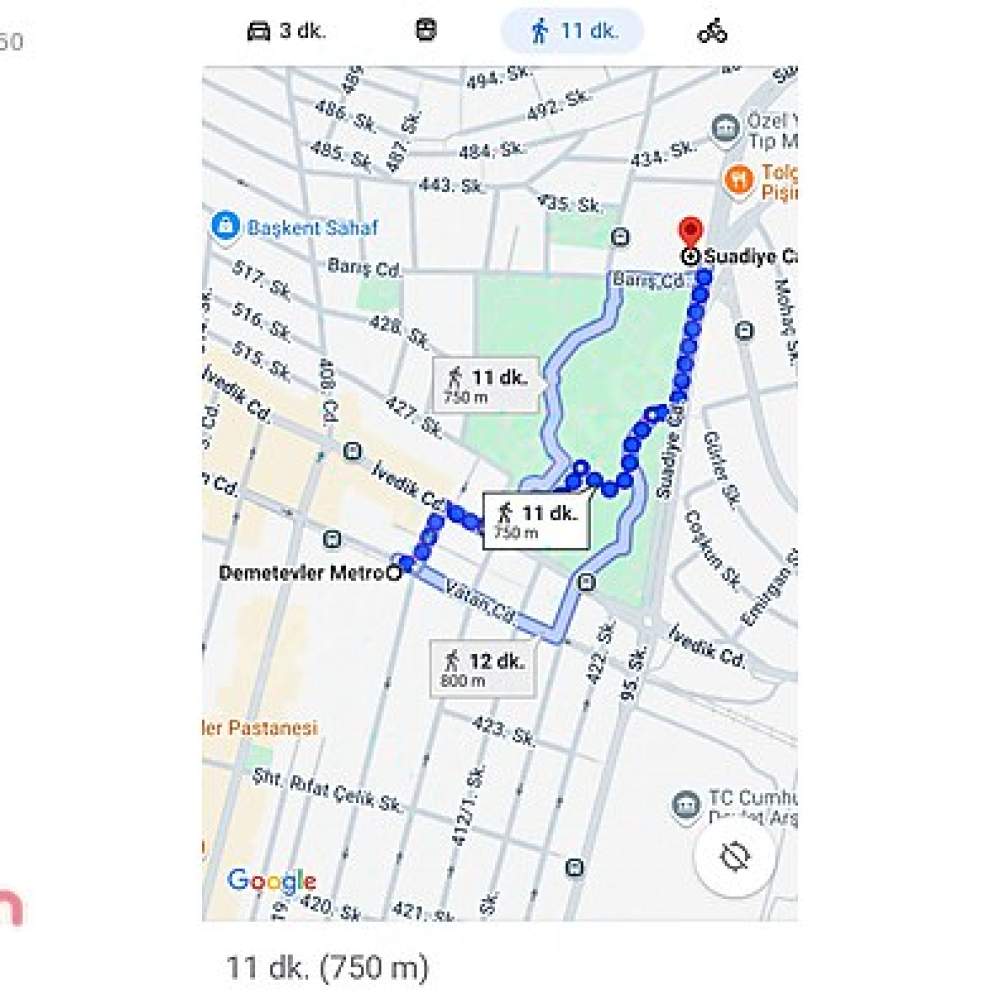This screenshot has height=1000, width=1000.
Task: Open Başkent Sahaf place marker
Action: [225, 227]
